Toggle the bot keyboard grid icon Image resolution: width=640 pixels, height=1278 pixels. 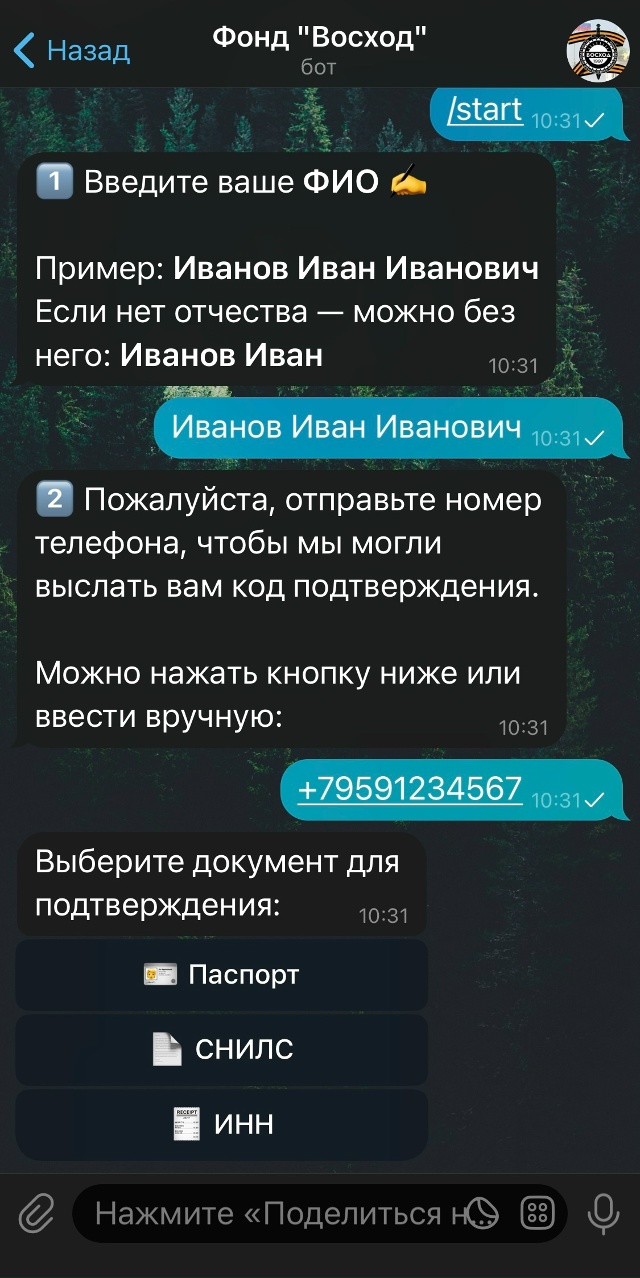[537, 1214]
